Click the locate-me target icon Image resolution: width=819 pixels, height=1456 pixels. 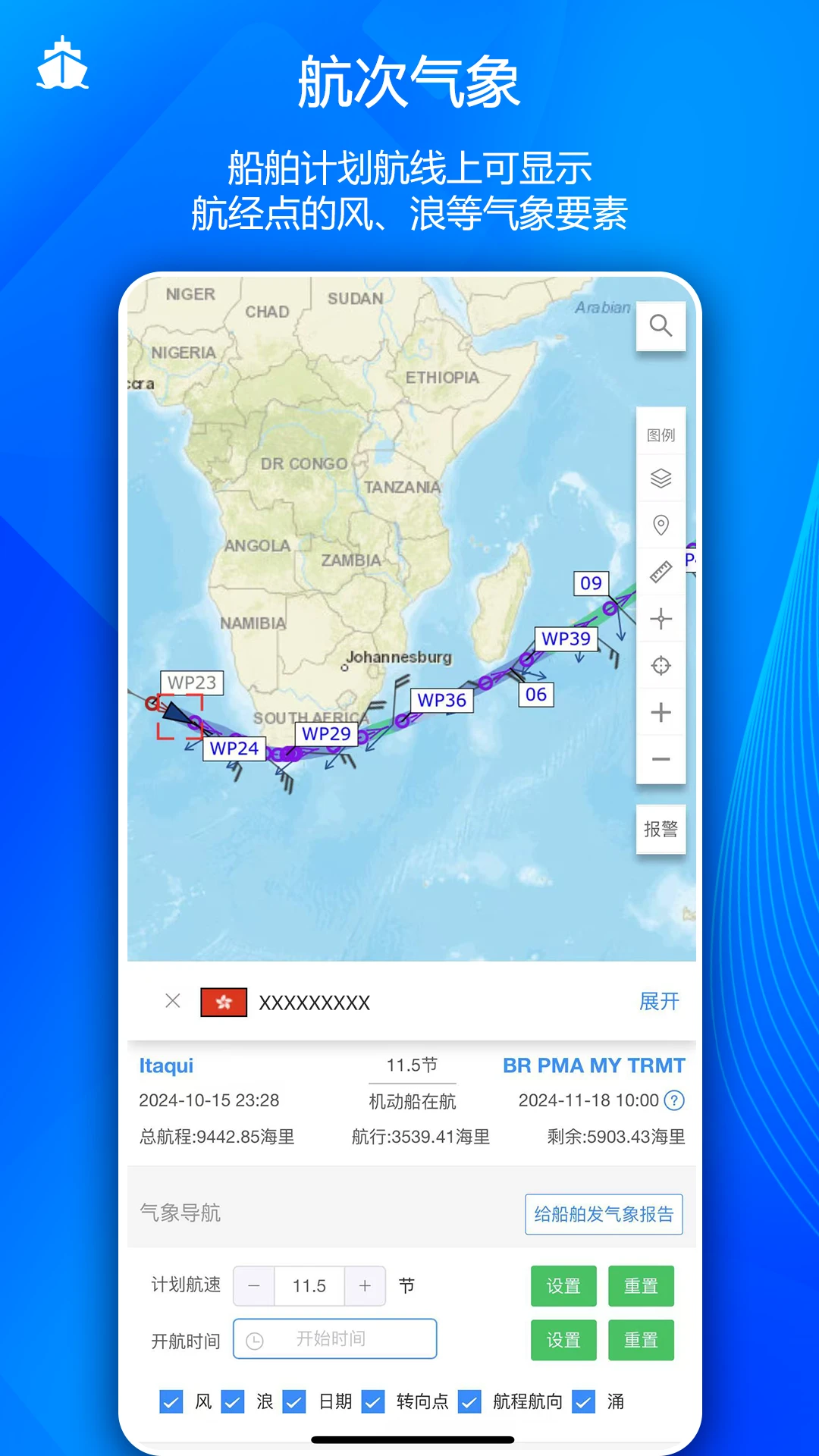pyautogui.click(x=661, y=665)
